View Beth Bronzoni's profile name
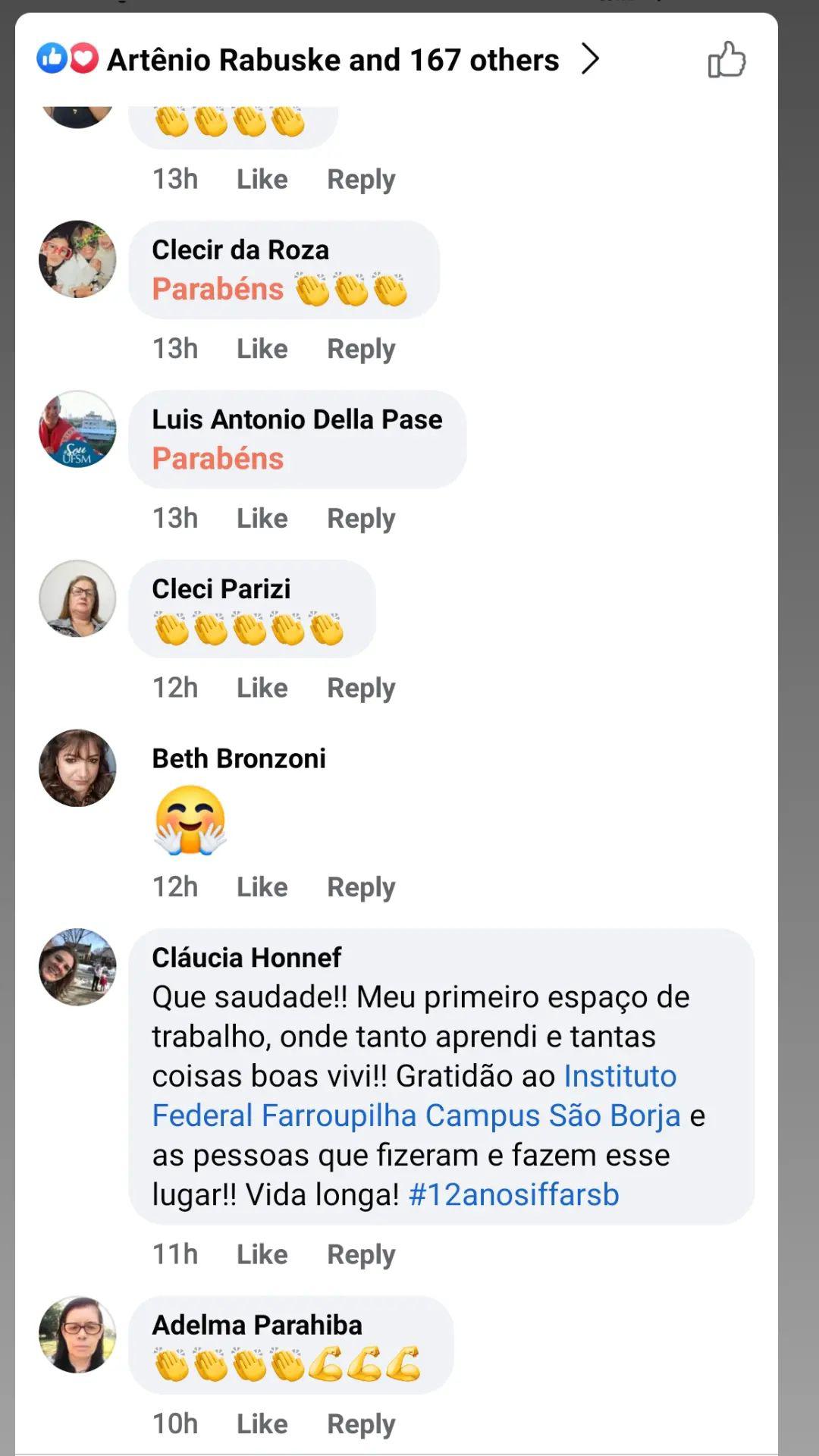819x1456 pixels. [x=239, y=758]
